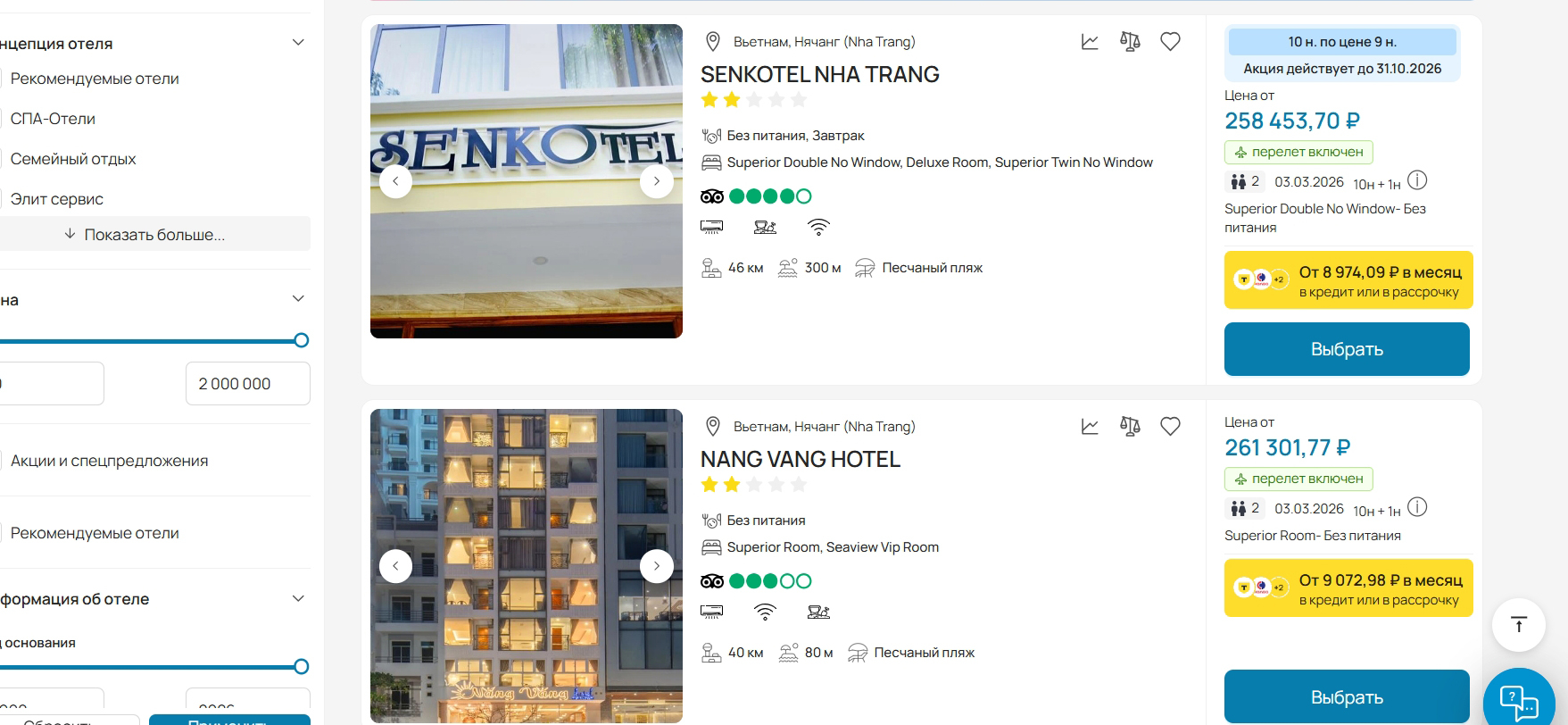Jump back to top with arrow button
The width and height of the screenshot is (1568, 725).
(1518, 625)
